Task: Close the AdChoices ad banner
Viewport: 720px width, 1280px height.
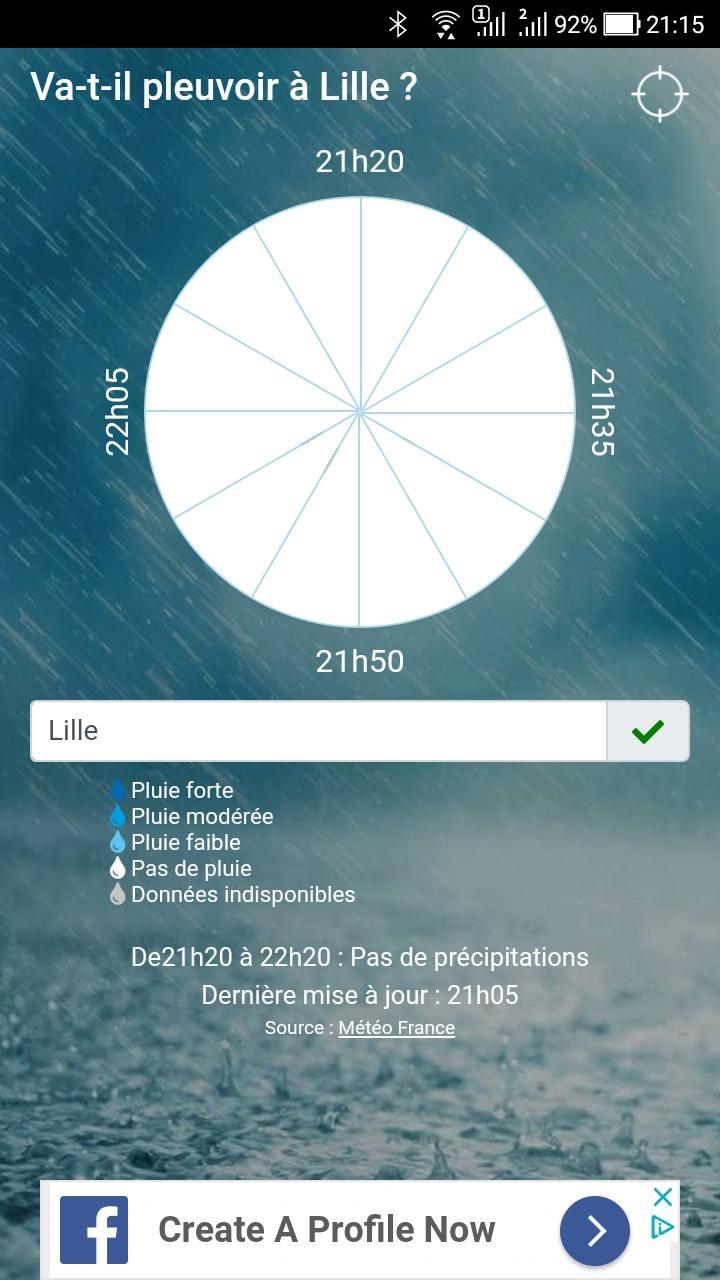Action: point(660,1196)
